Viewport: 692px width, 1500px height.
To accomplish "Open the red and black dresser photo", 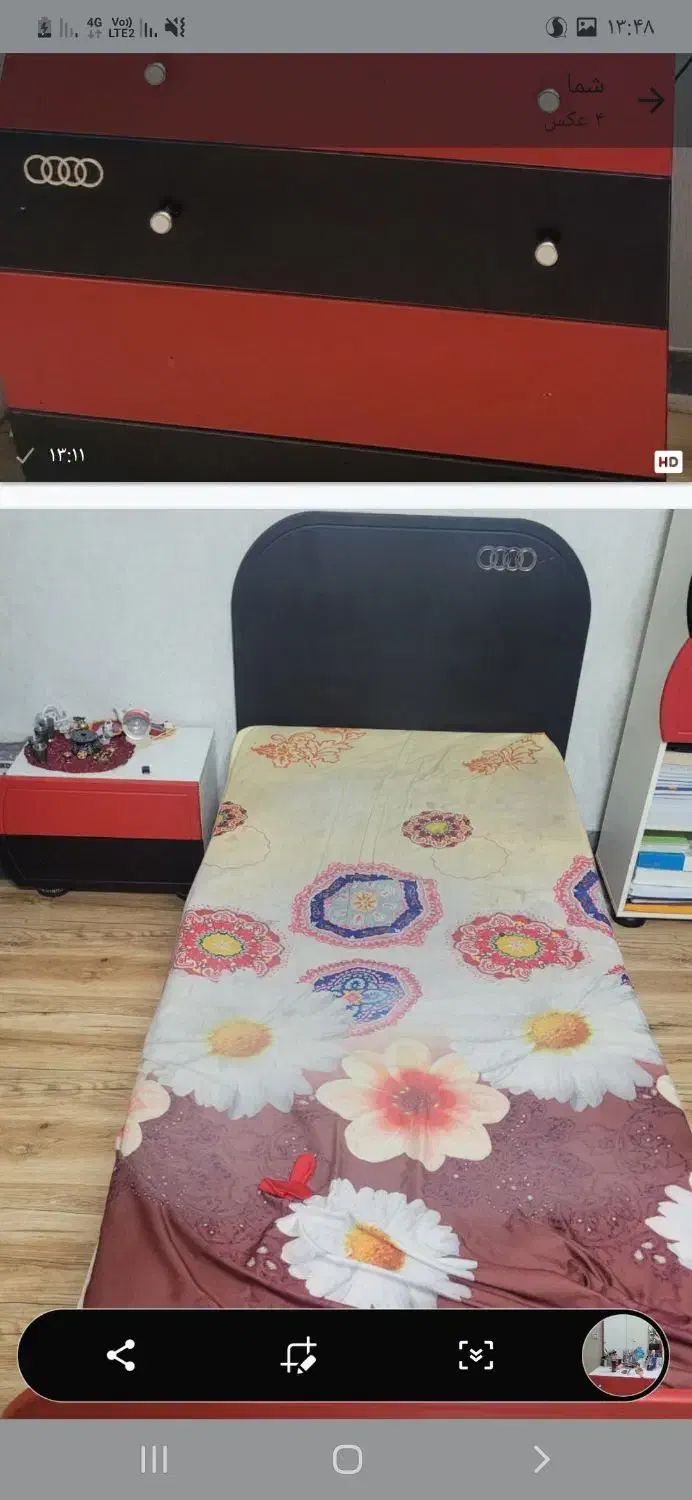I will [335, 290].
